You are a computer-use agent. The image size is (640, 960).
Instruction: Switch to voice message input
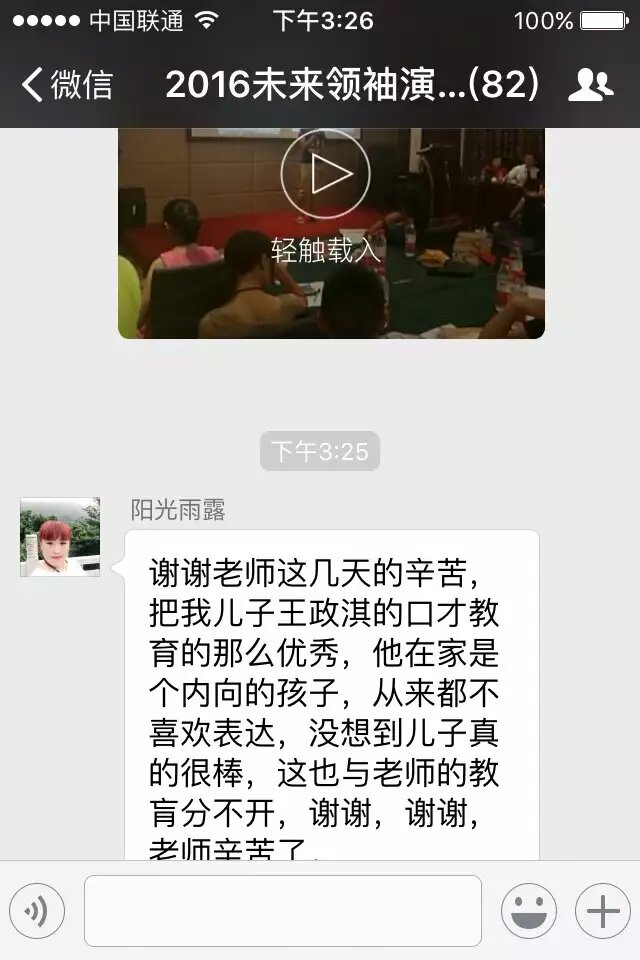[x=37, y=911]
